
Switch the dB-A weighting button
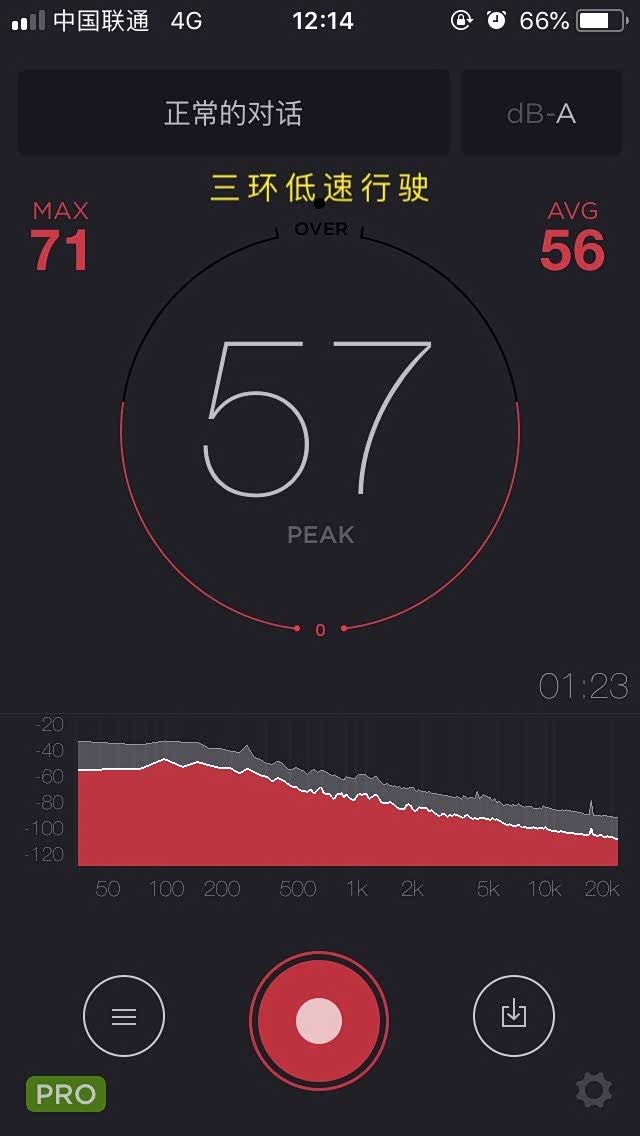click(541, 113)
